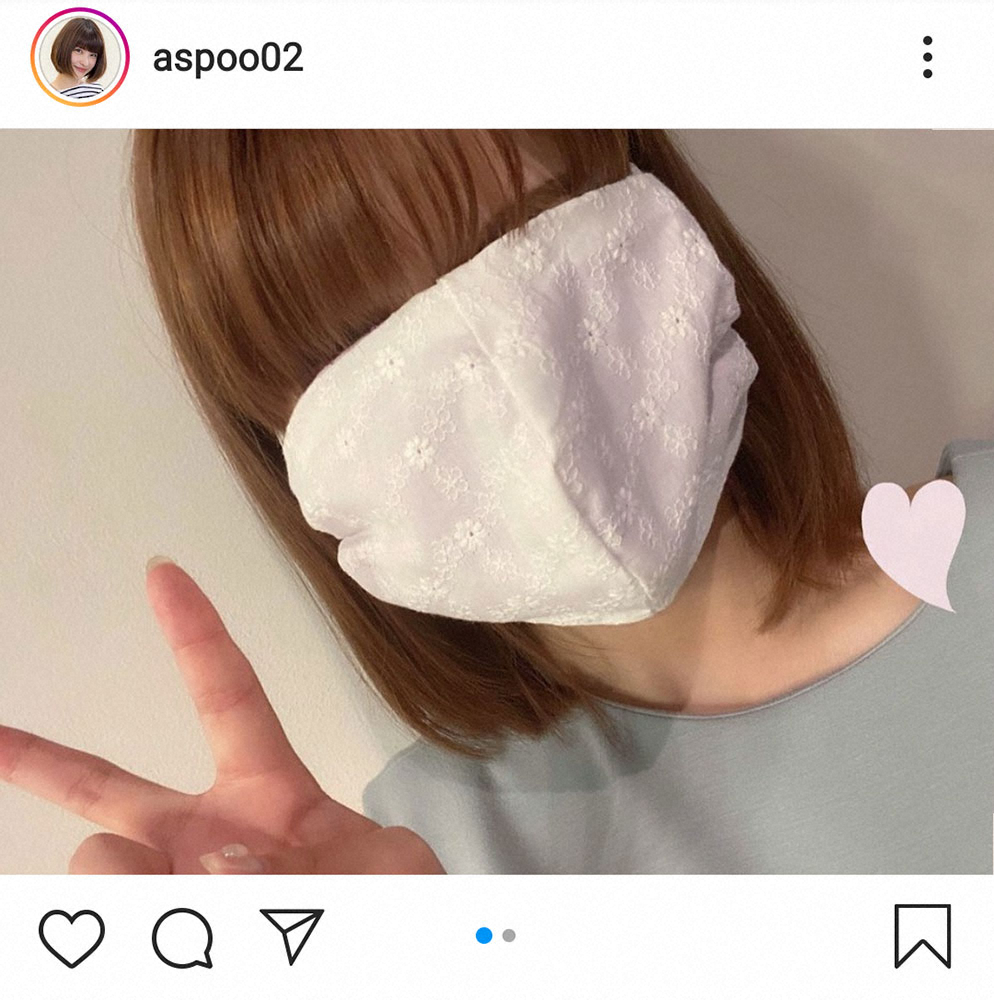Open the post overflow menu

(927, 58)
